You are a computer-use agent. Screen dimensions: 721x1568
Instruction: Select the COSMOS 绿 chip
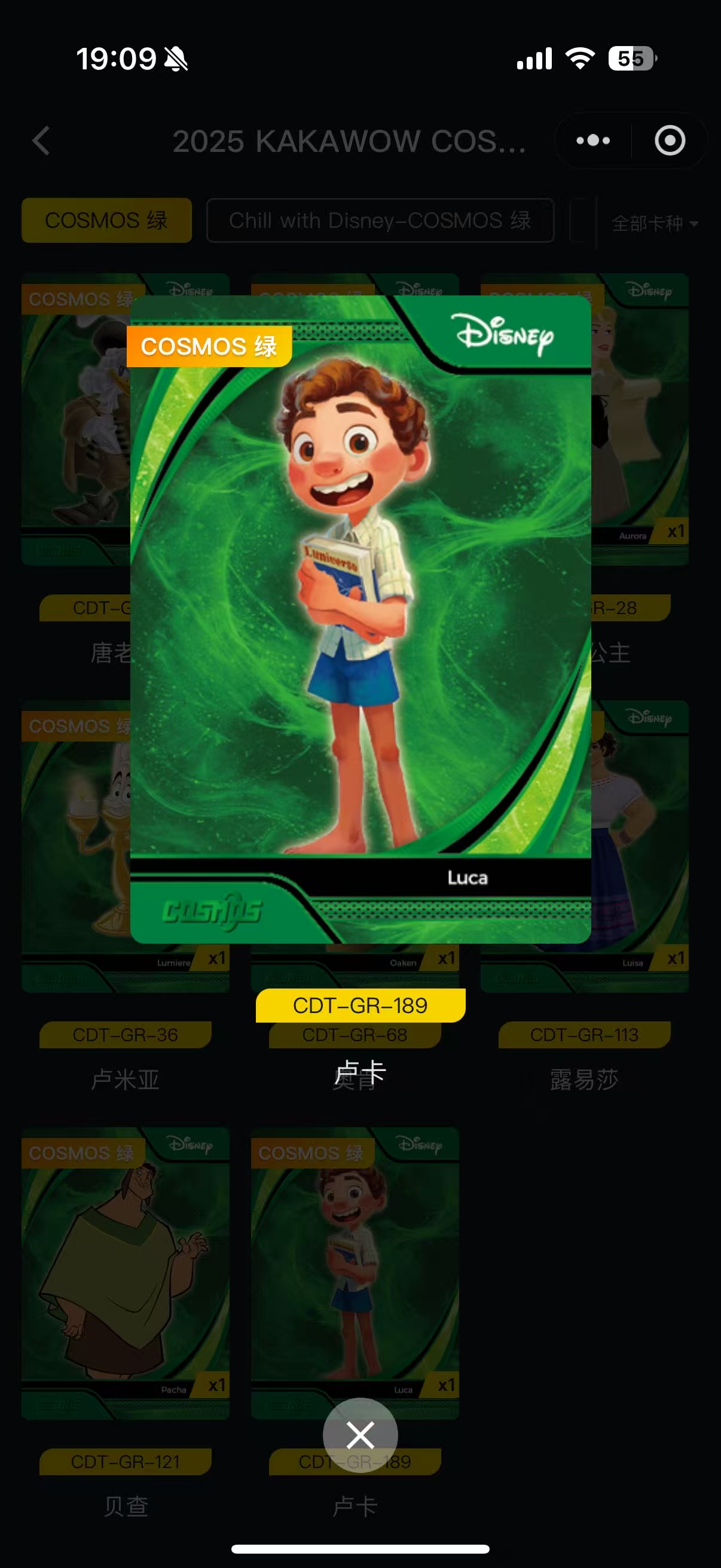tap(106, 220)
